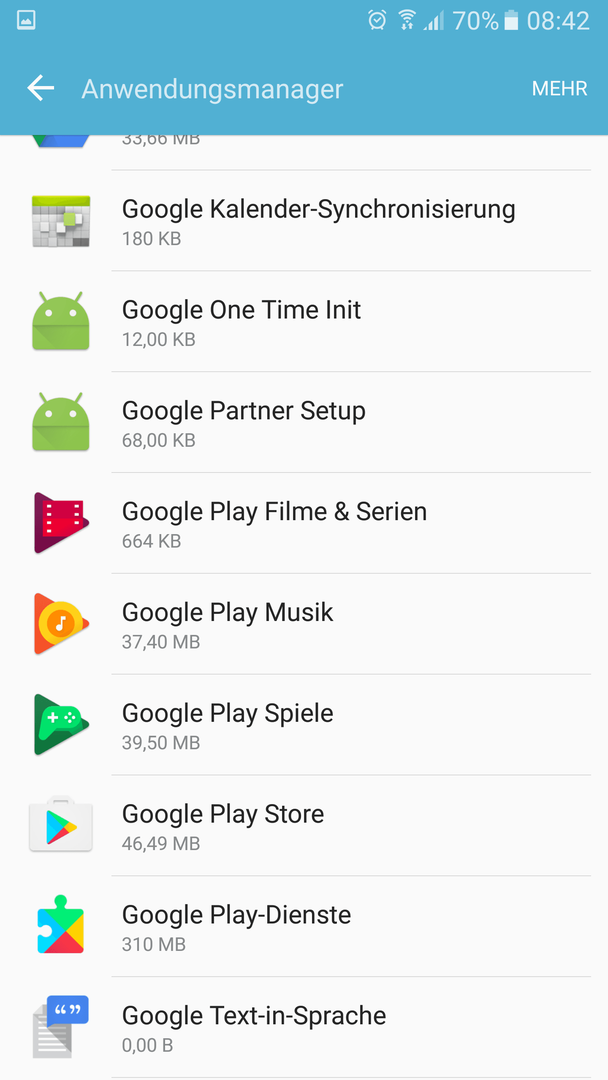This screenshot has width=608, height=1080.
Task: Tap Google Text-in-Sprache entry
Action: pyautogui.click(x=304, y=1027)
